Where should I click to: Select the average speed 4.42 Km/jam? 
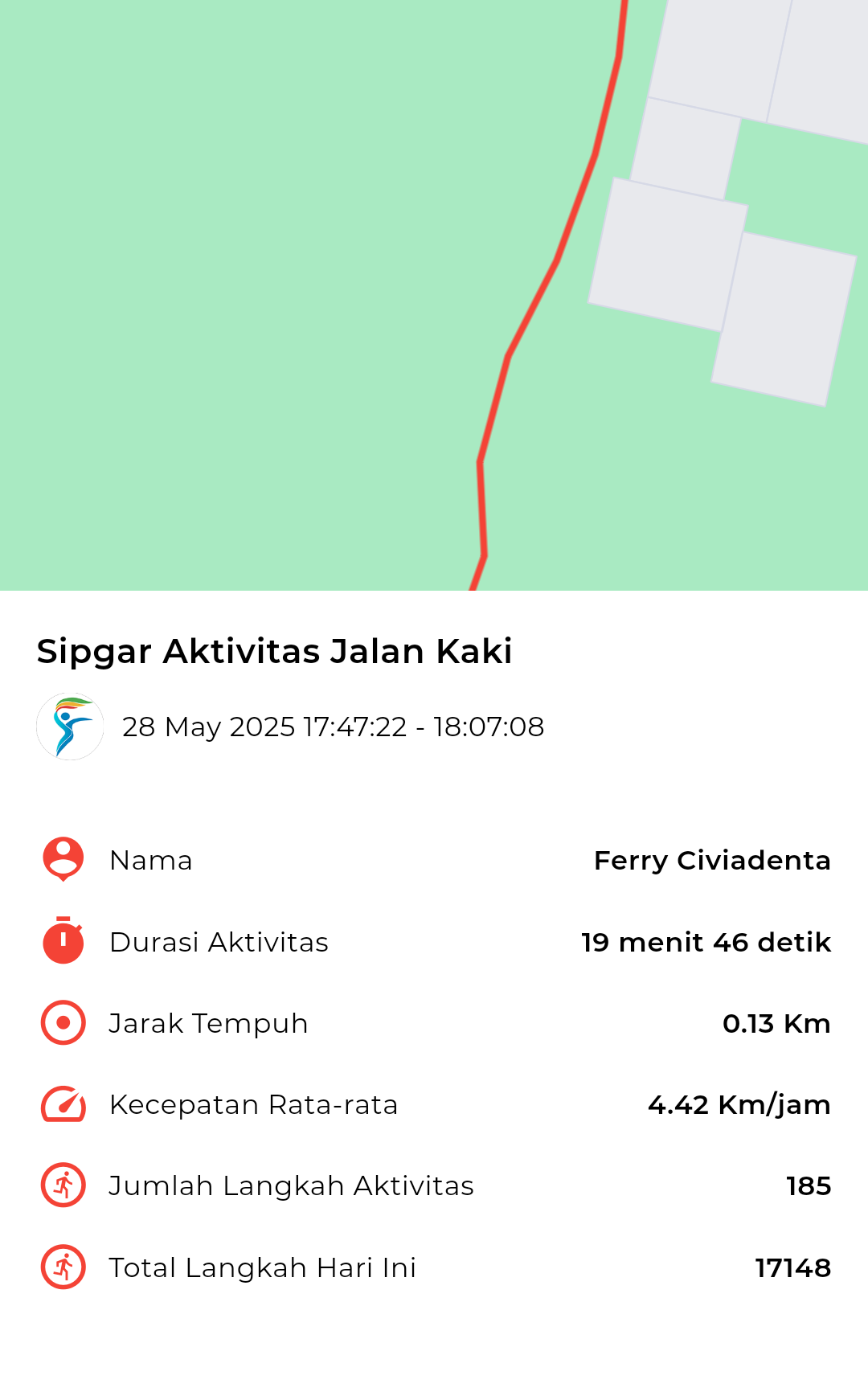point(739,1104)
